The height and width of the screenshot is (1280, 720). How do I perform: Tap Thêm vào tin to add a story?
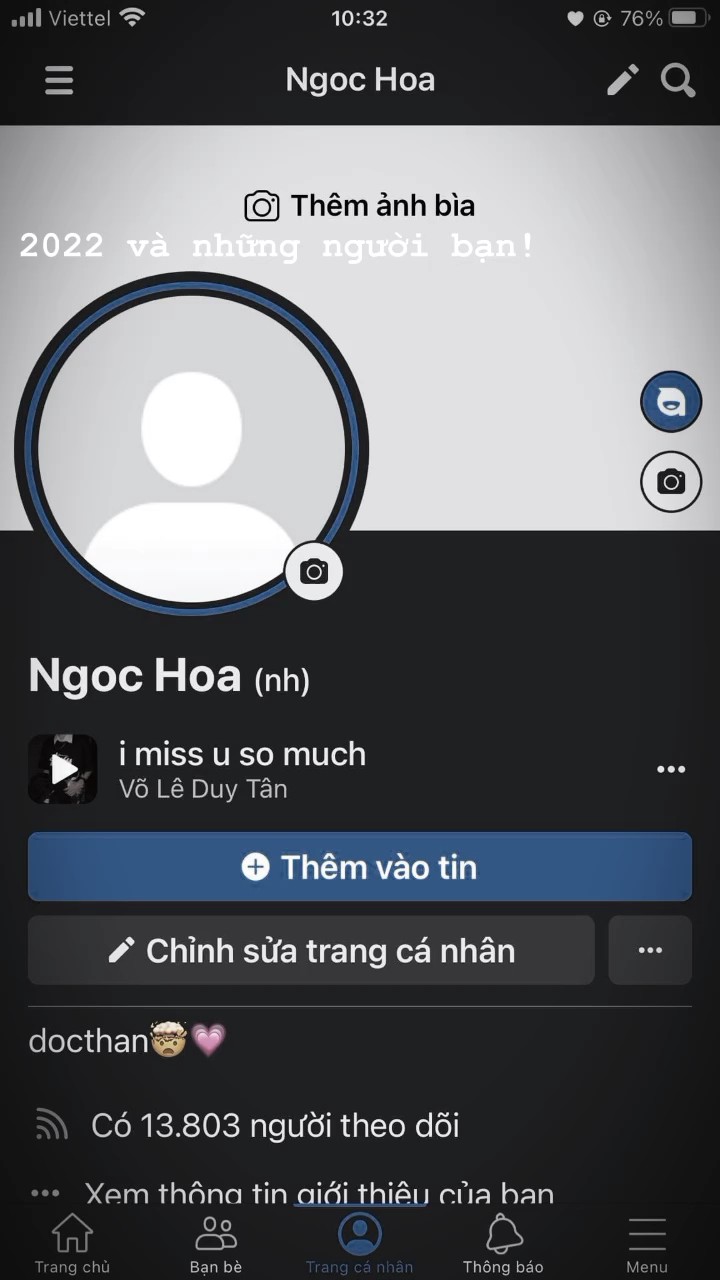point(360,867)
